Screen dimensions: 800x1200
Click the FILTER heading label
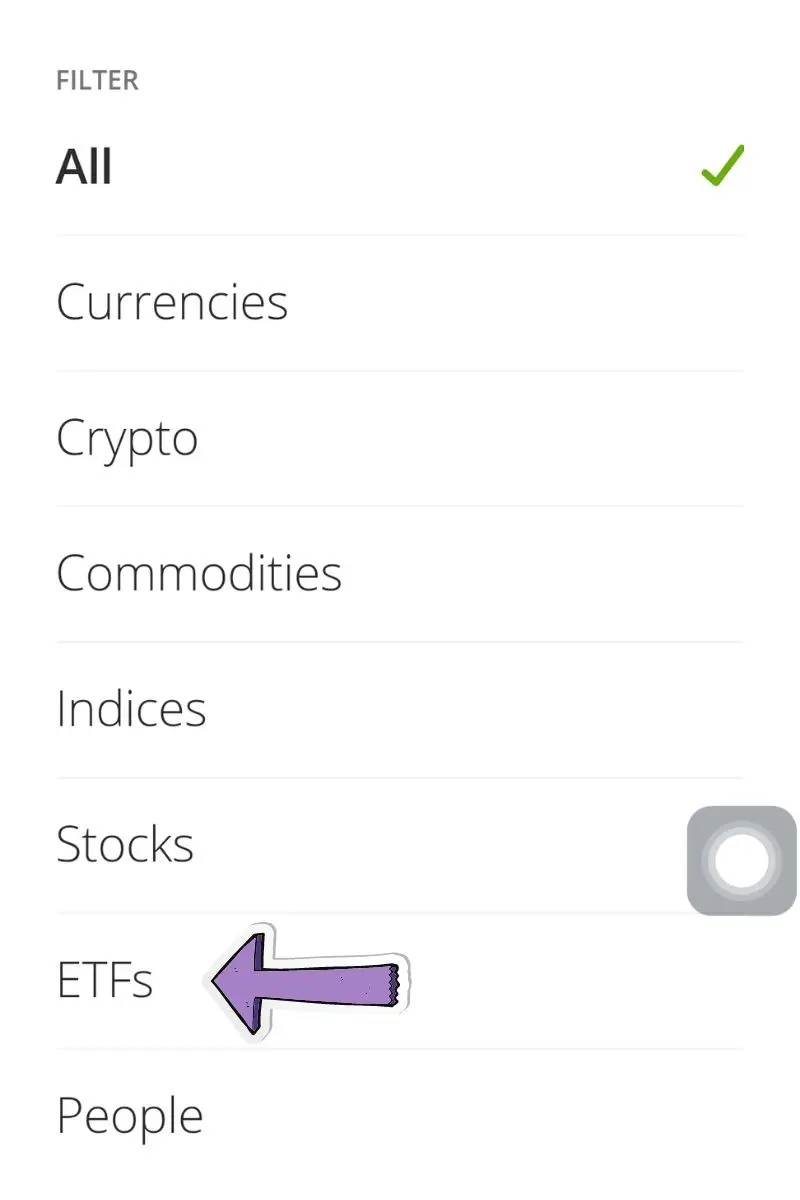click(x=97, y=80)
